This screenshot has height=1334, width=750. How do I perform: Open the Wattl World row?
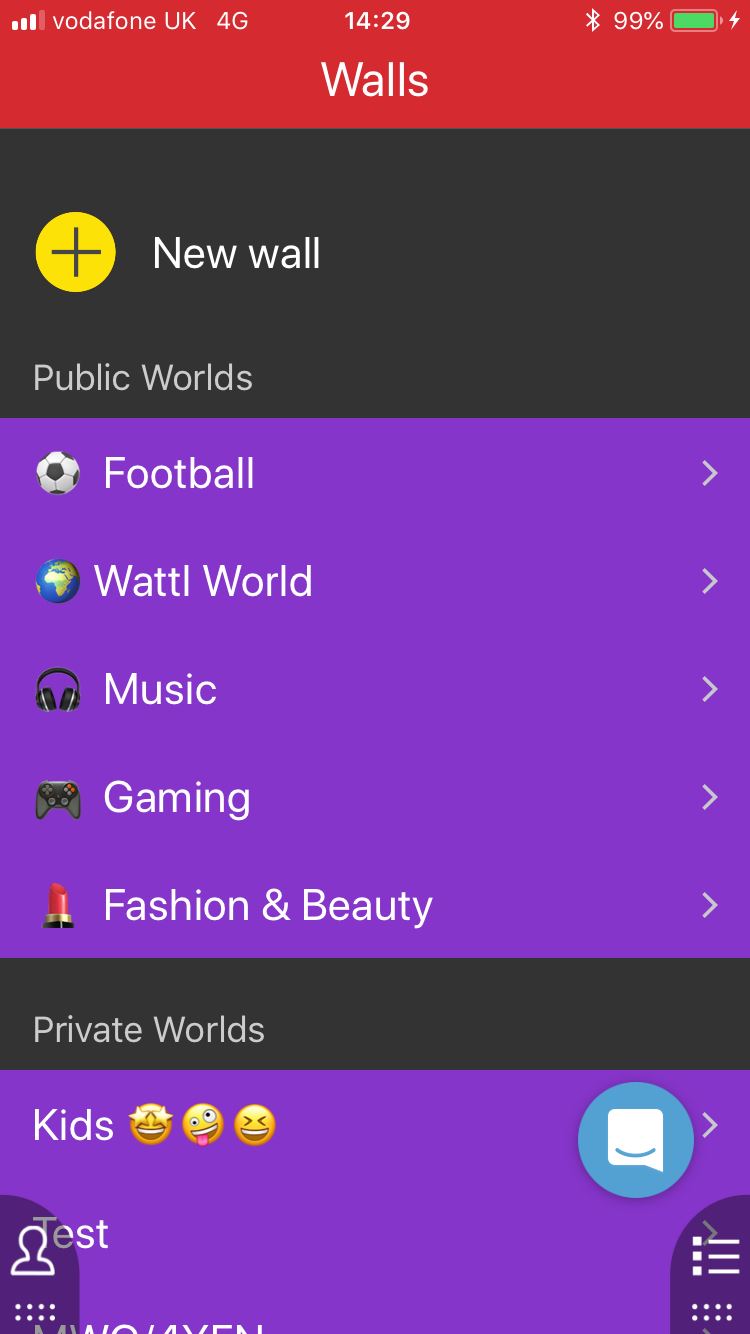375,581
